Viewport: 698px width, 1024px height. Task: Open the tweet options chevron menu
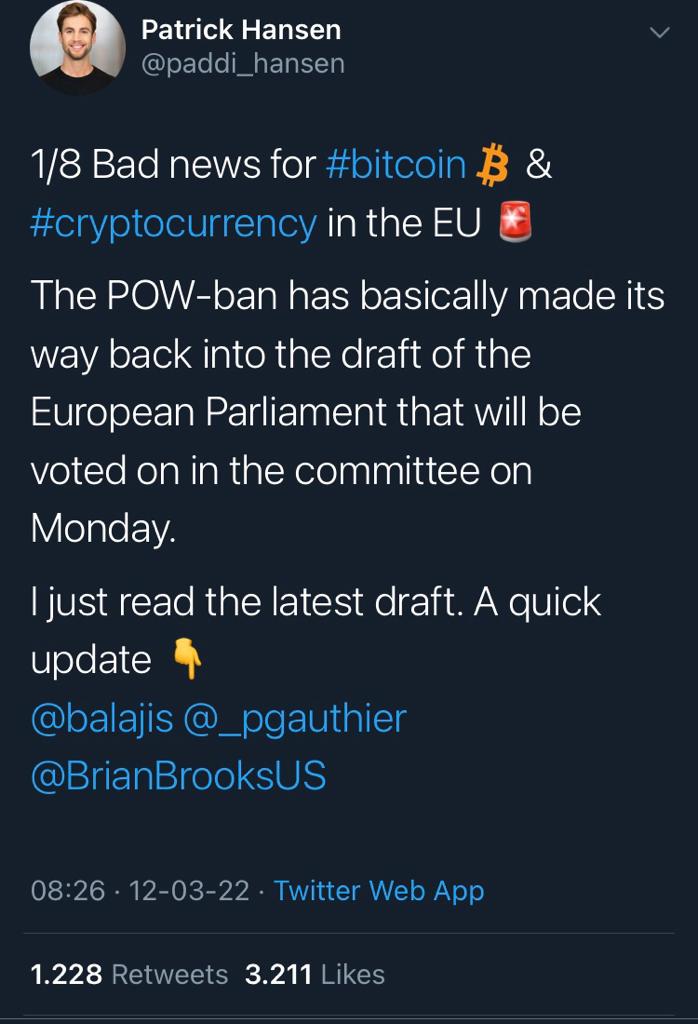click(658, 33)
